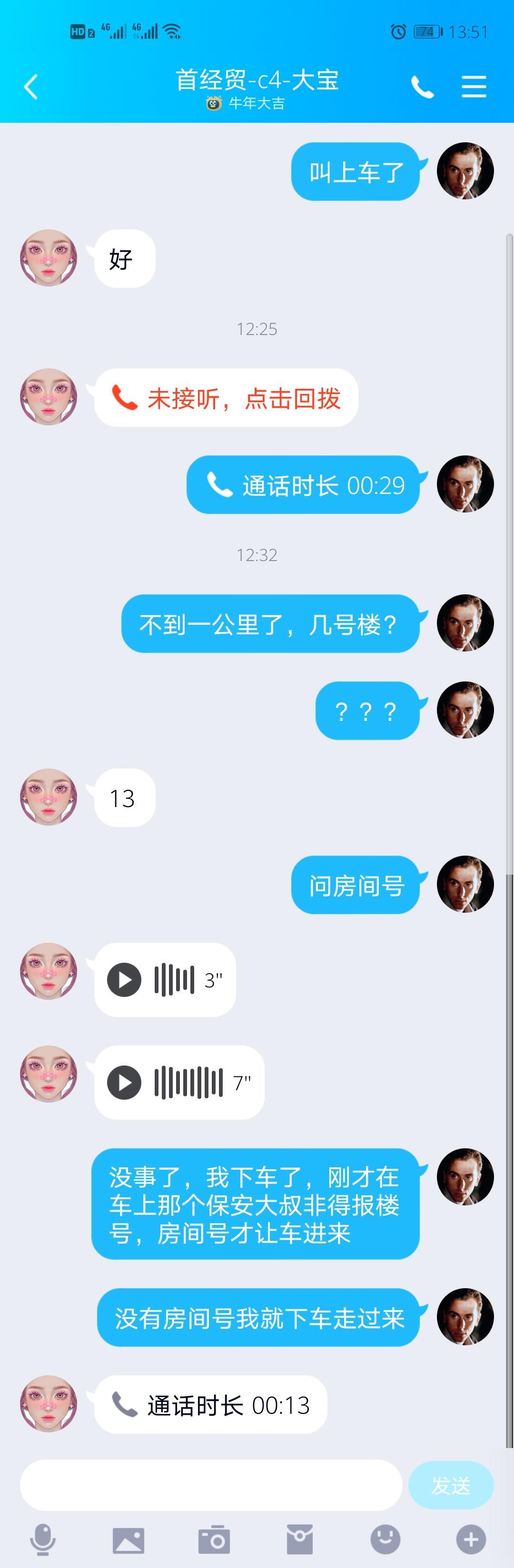The width and height of the screenshot is (514, 1568).
Task: Tap the 00:13 call duration record
Action: [x=211, y=1405]
